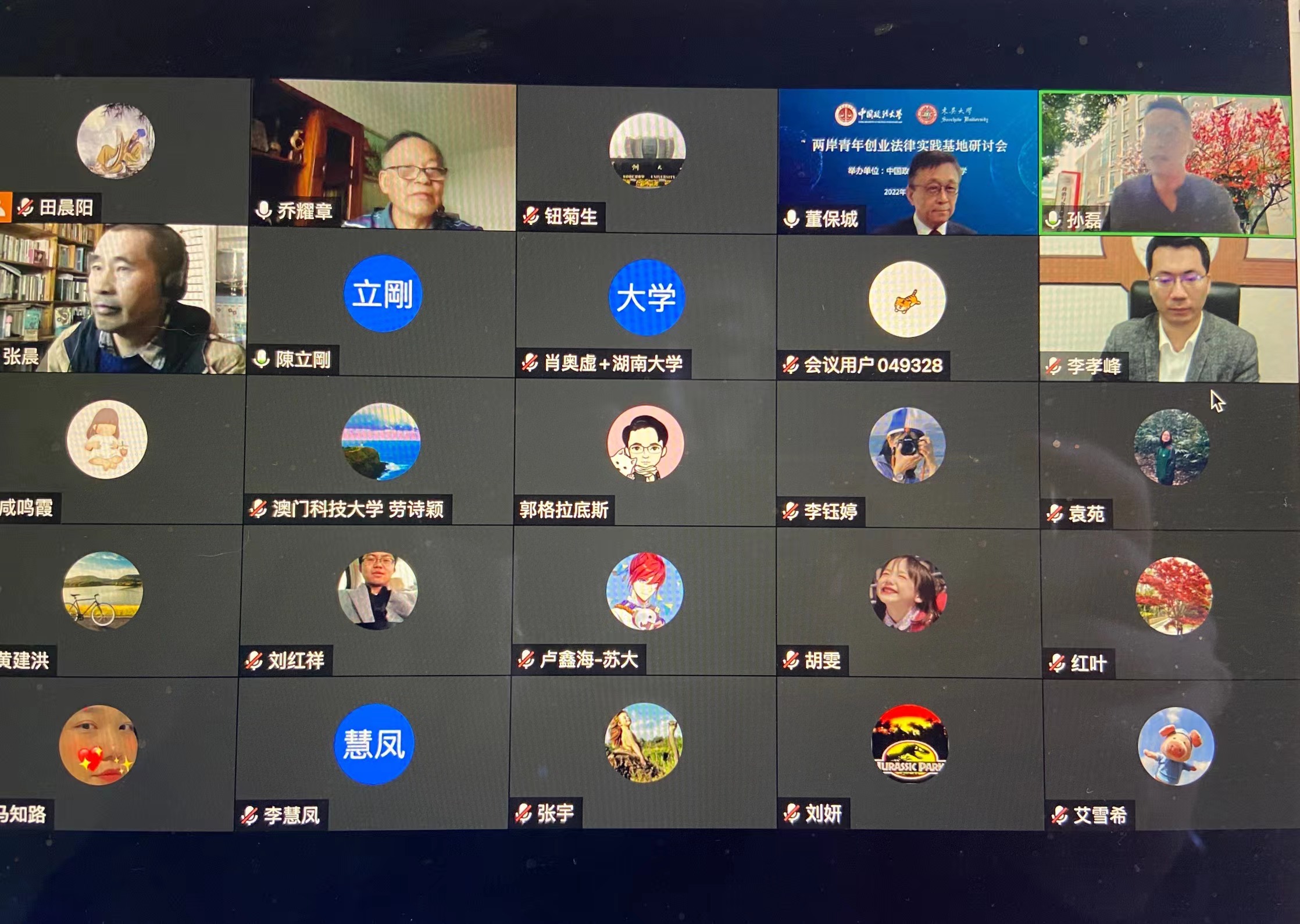Select 钮菊生's participant tile
The image size is (1300, 924).
[x=647, y=160]
